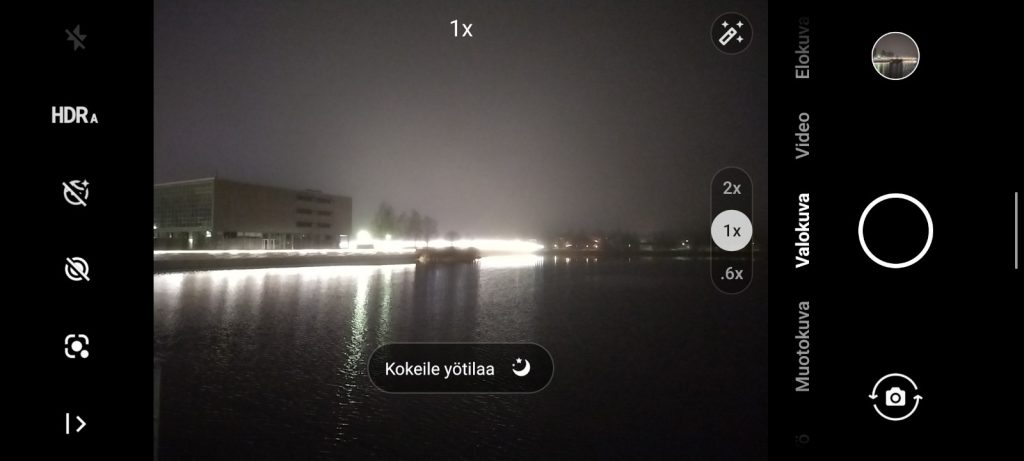This screenshot has height=461, width=1024.
Task: Flip to the front camera
Action: [895, 396]
